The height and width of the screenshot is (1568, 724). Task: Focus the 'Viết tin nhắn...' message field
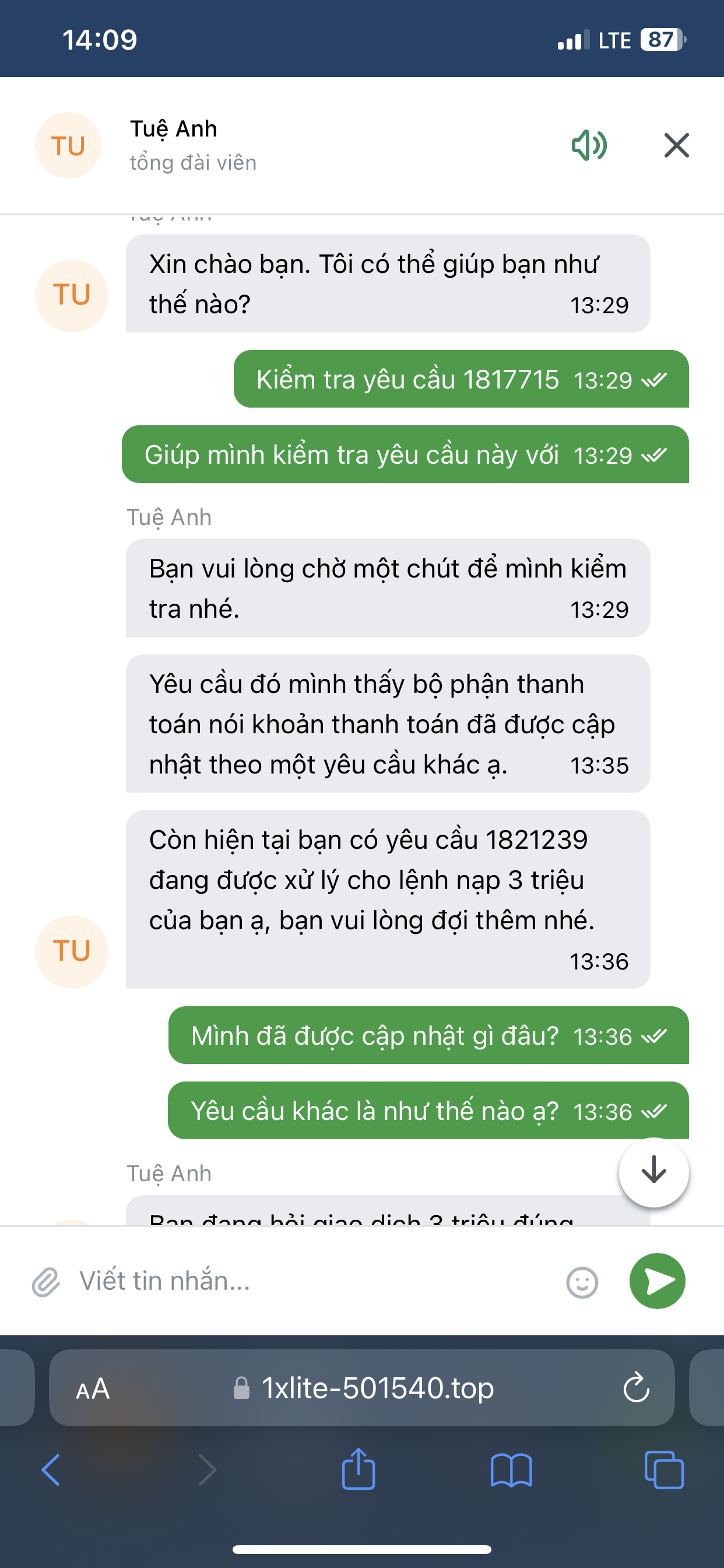(304, 1282)
